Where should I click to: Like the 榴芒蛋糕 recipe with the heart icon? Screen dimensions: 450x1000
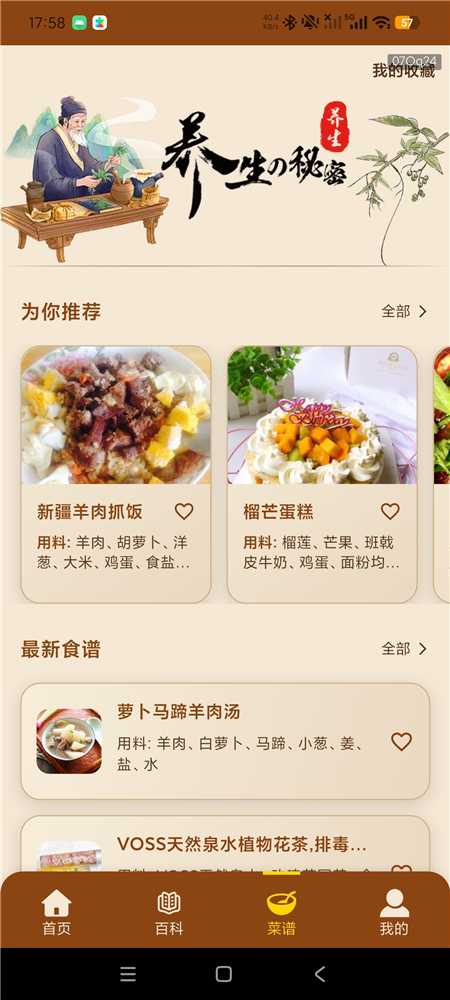pos(390,511)
